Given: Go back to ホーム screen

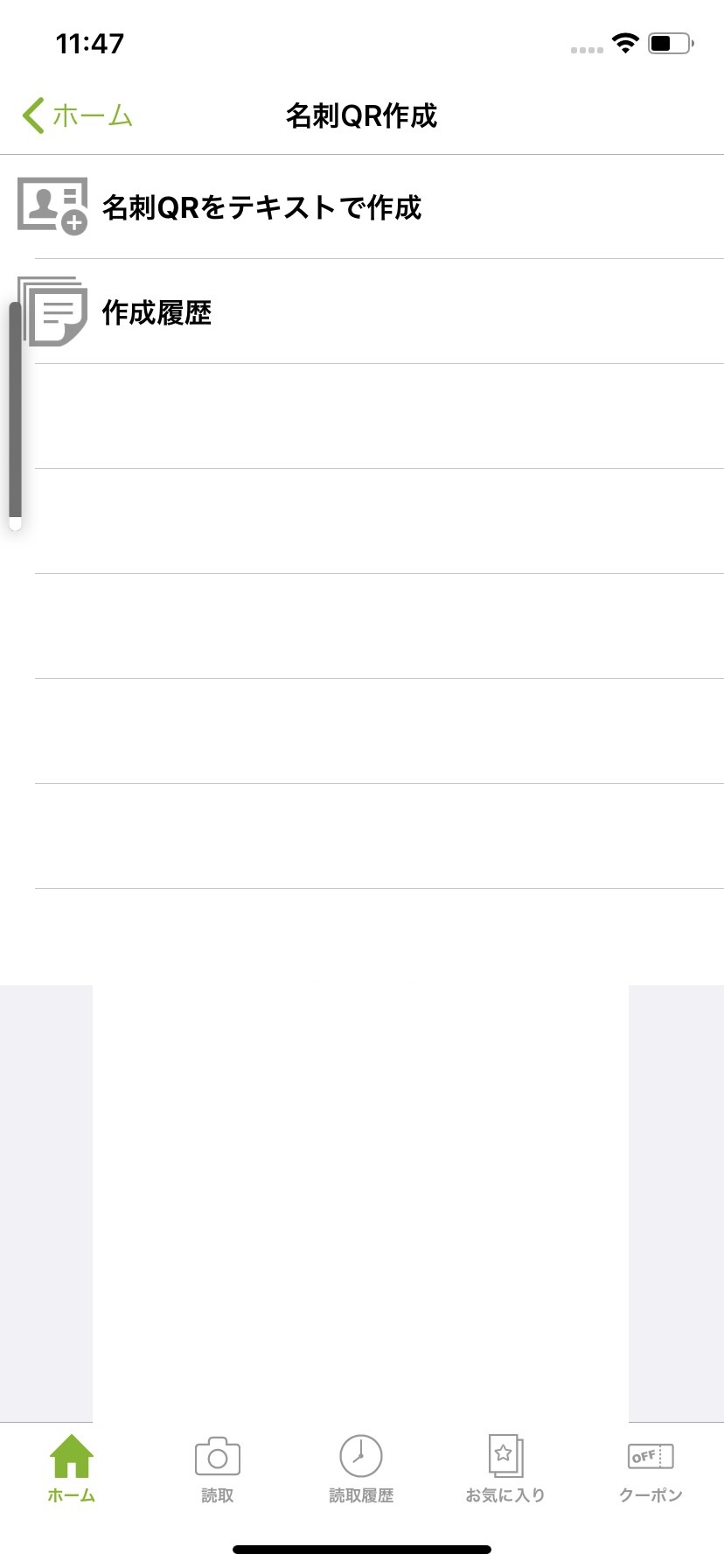Looking at the screenshot, I should pos(77,115).
